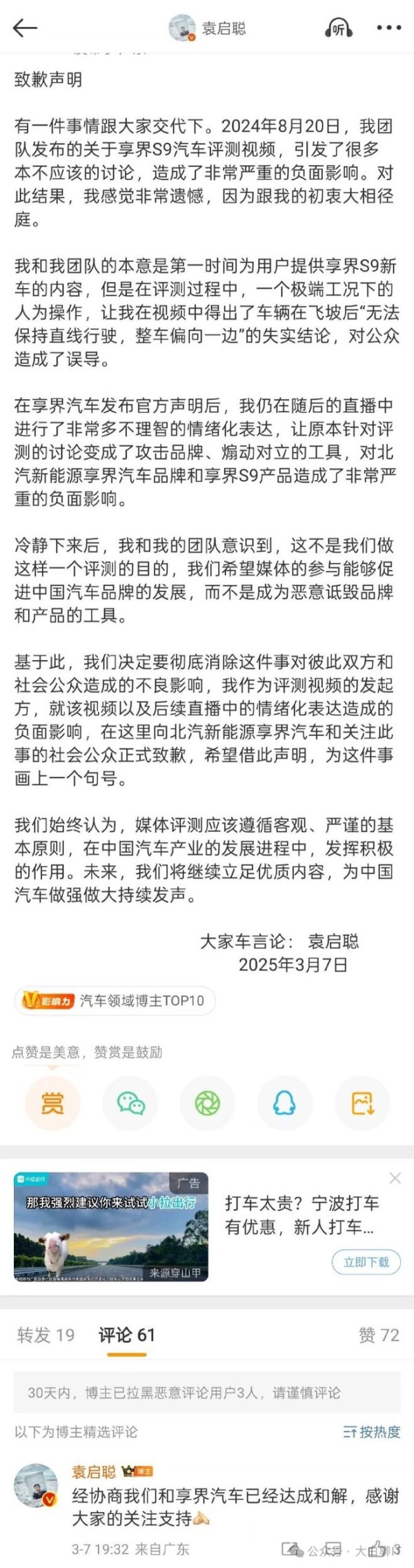The image size is (414, 1568).
Task: Save the post as an image
Action: [362, 1103]
